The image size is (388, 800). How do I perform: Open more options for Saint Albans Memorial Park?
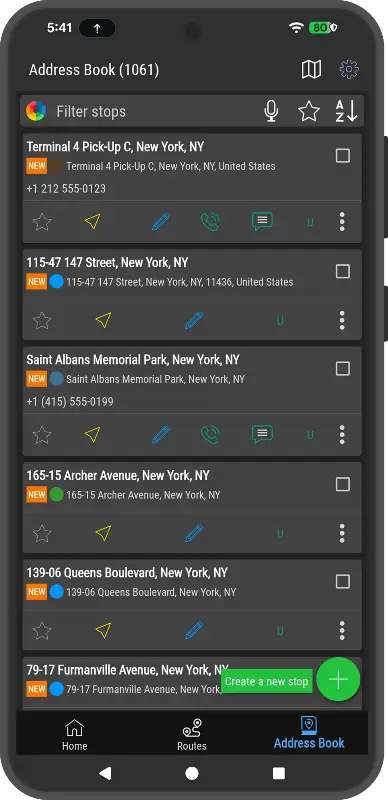coord(342,435)
